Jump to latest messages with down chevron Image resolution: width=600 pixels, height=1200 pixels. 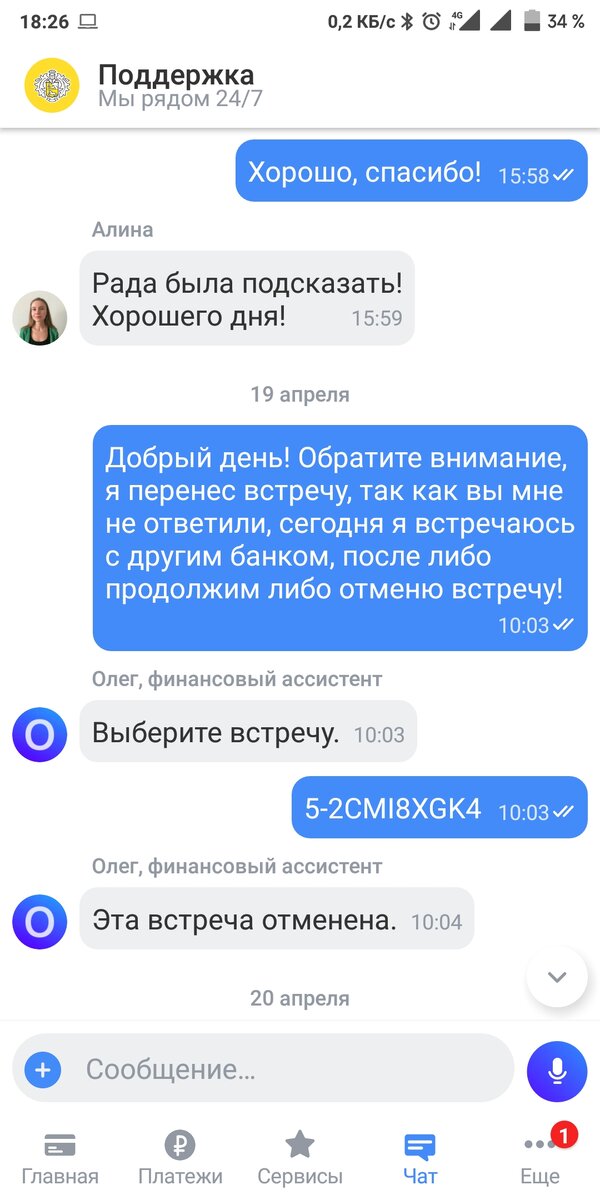click(x=557, y=977)
